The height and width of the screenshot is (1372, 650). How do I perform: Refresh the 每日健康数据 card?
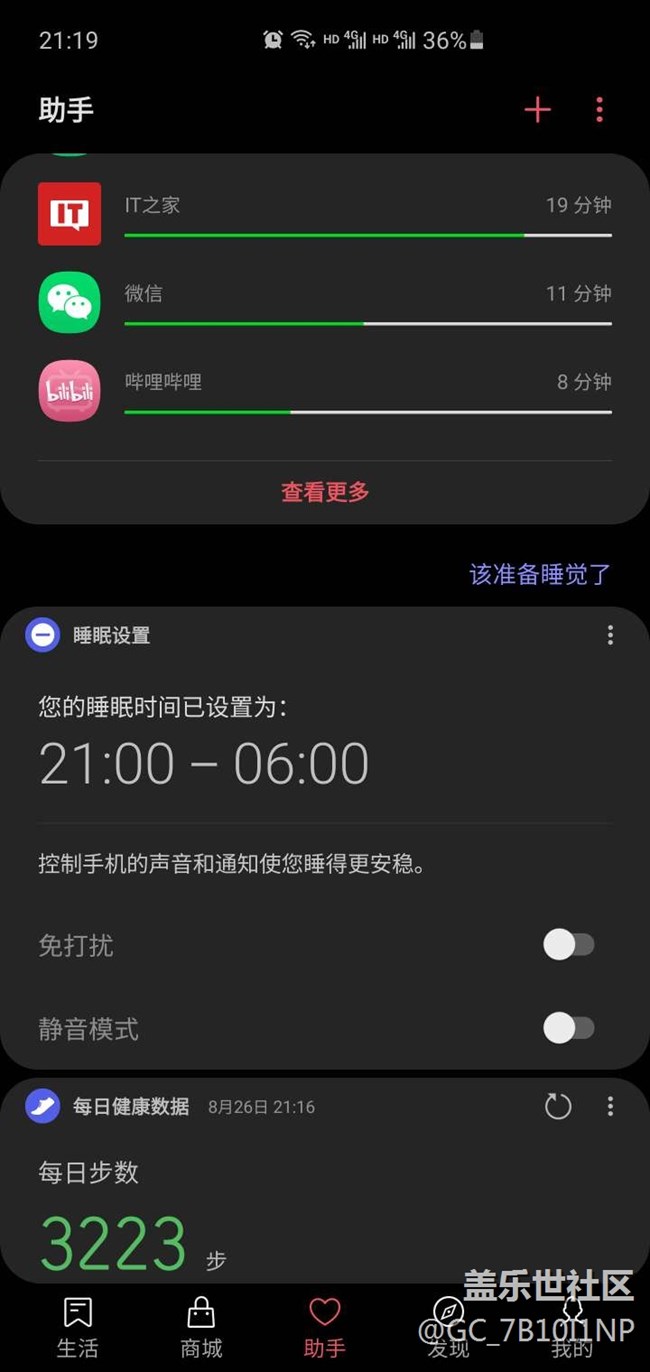[558, 1106]
